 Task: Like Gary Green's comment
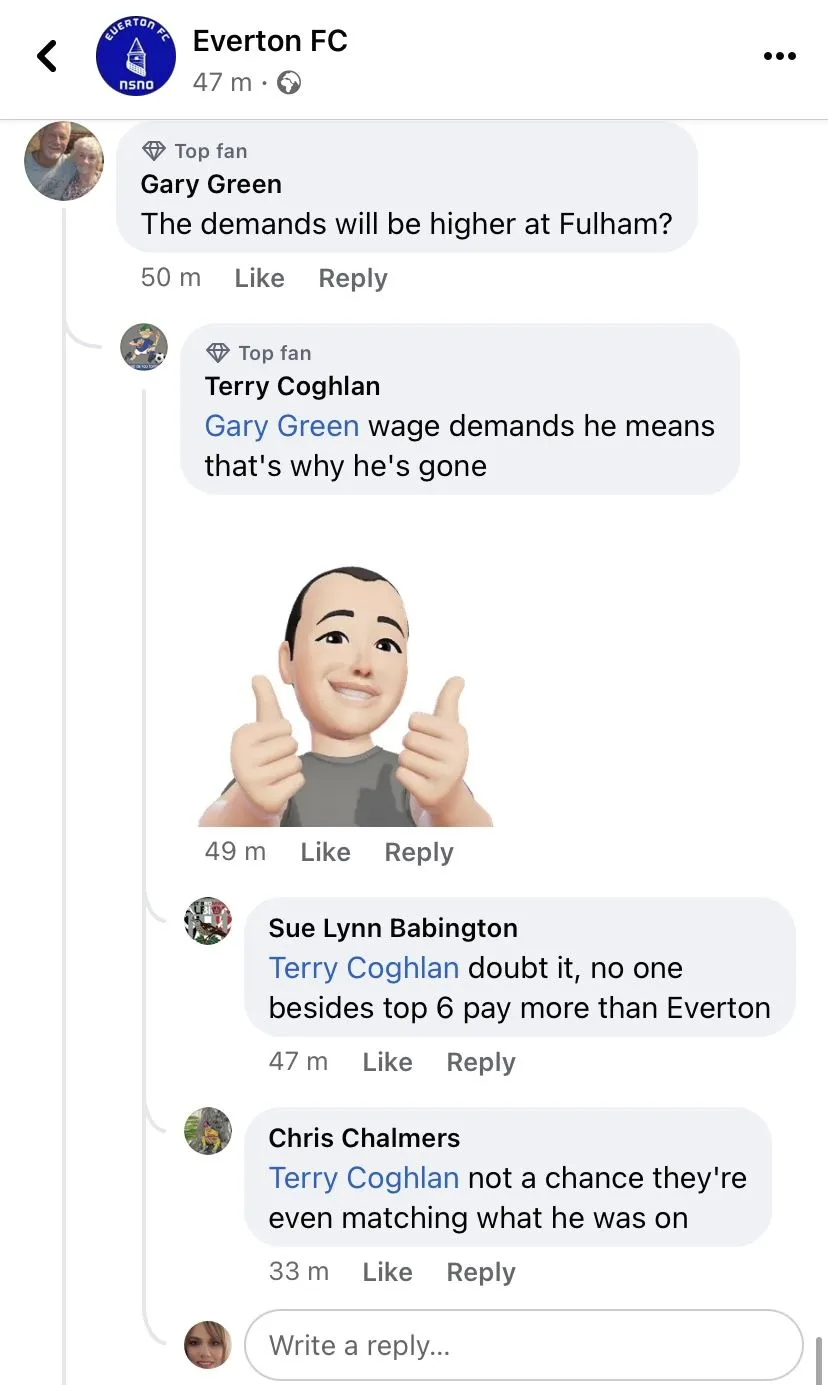click(x=259, y=278)
